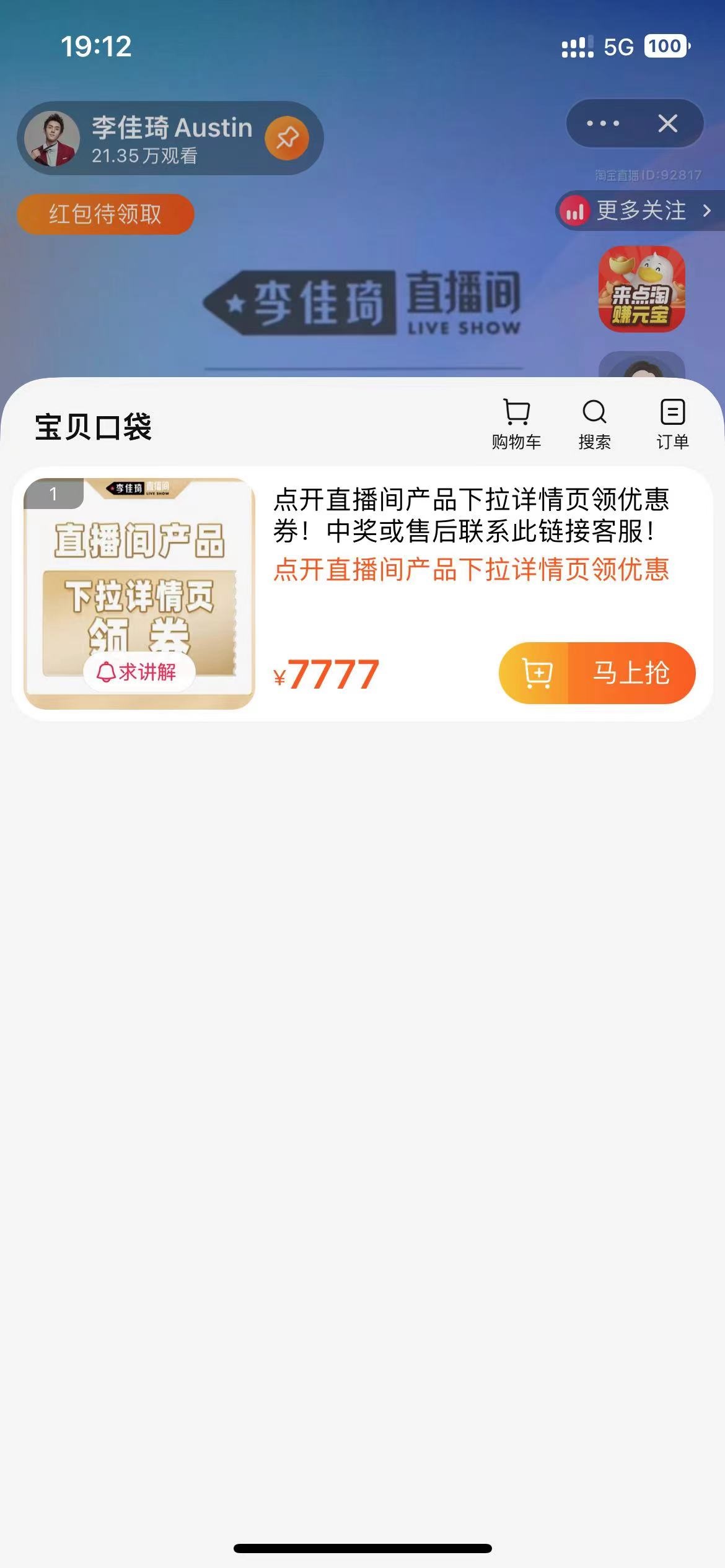This screenshot has height=1568, width=725.
Task: Open 更多关注 to see more followed streams
Action: tap(640, 211)
